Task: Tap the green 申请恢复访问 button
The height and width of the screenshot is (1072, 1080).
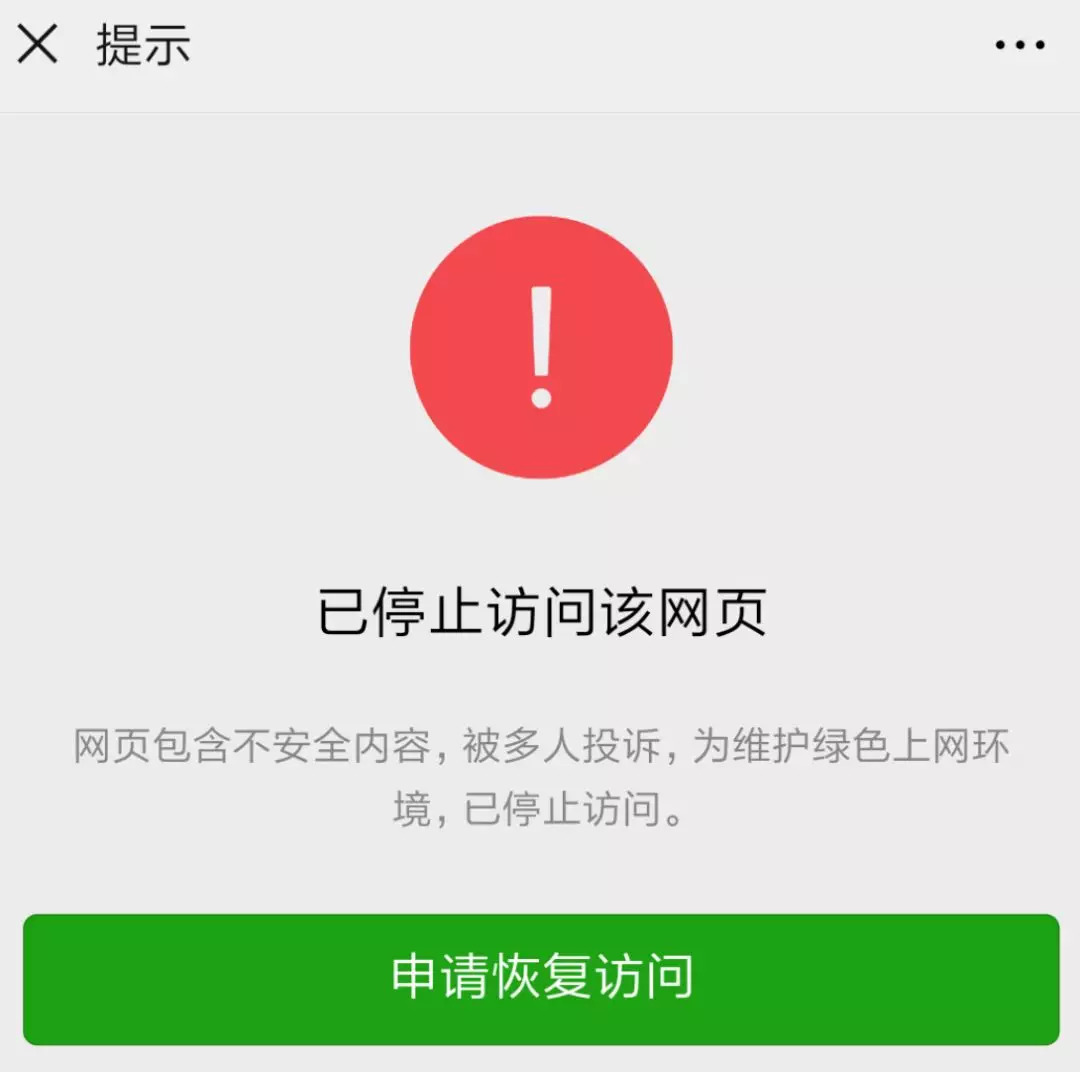Action: pyautogui.click(x=540, y=978)
